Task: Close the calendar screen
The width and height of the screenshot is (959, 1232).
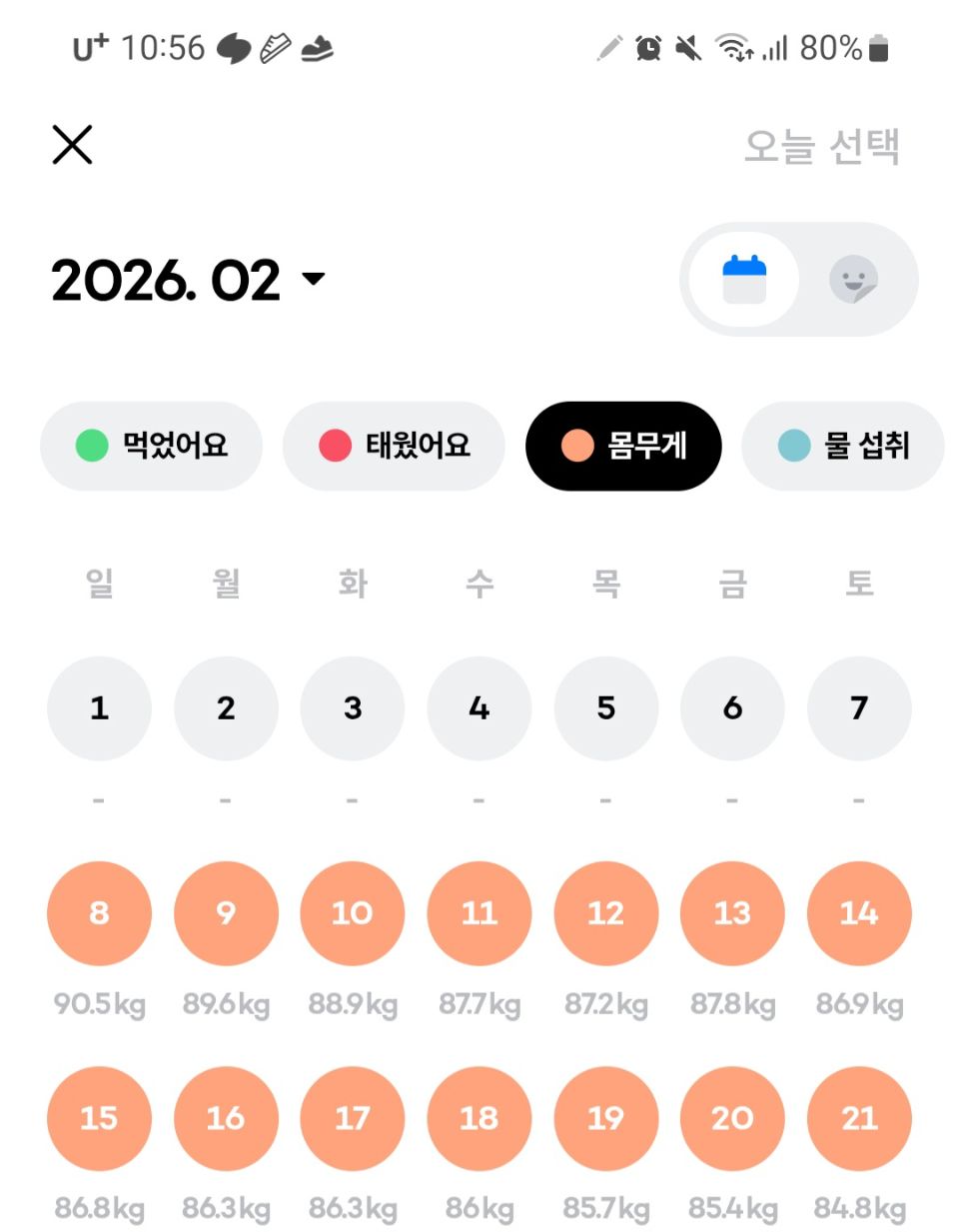Action: pos(72,145)
